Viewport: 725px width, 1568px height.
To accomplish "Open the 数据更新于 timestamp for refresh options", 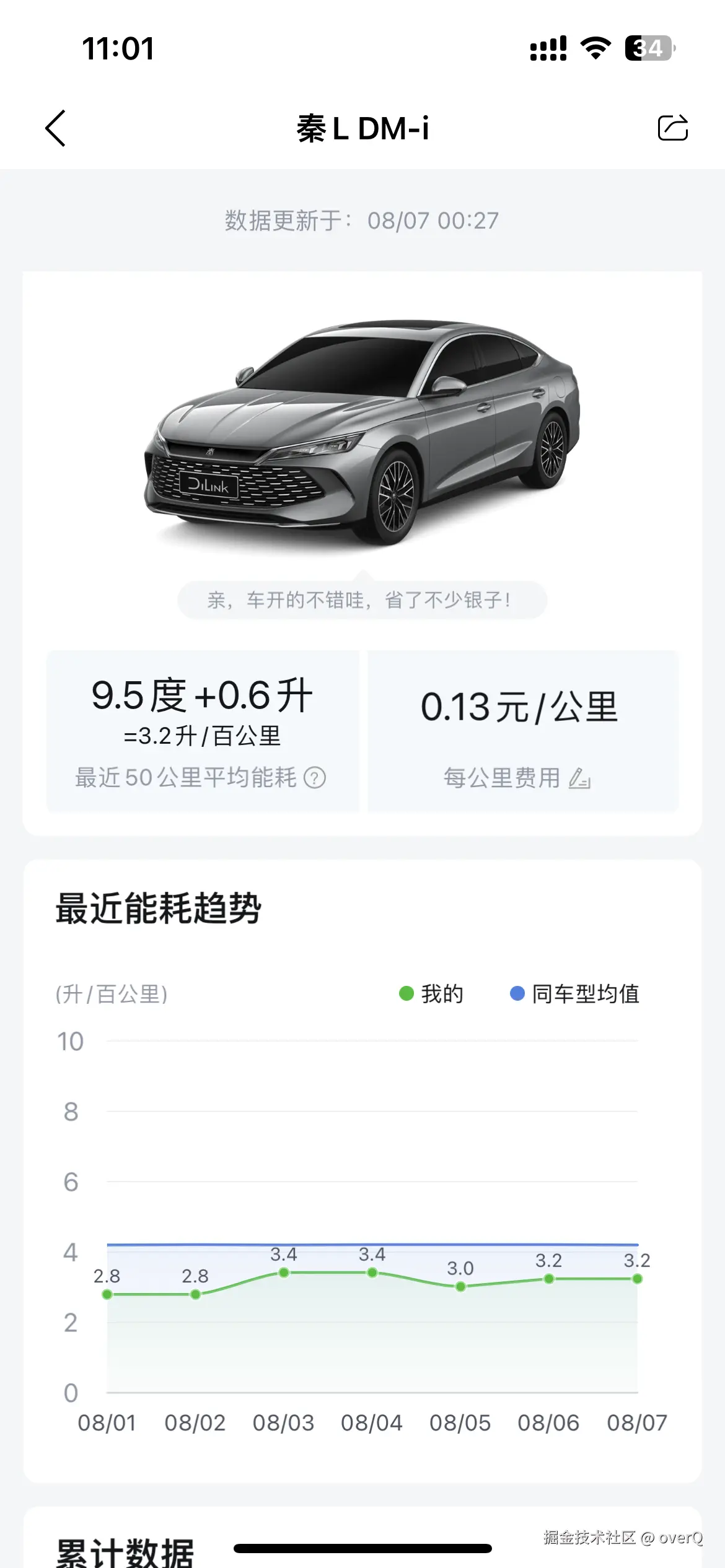I will 361,220.
